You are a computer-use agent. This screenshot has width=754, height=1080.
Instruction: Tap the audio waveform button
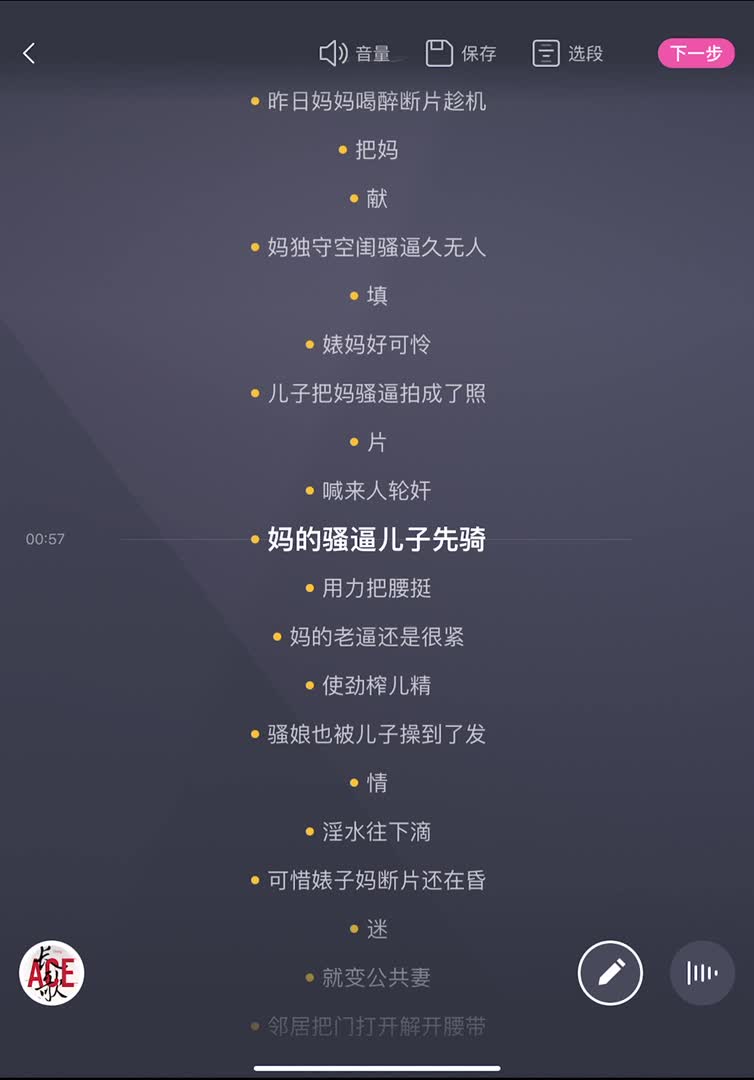[702, 972]
